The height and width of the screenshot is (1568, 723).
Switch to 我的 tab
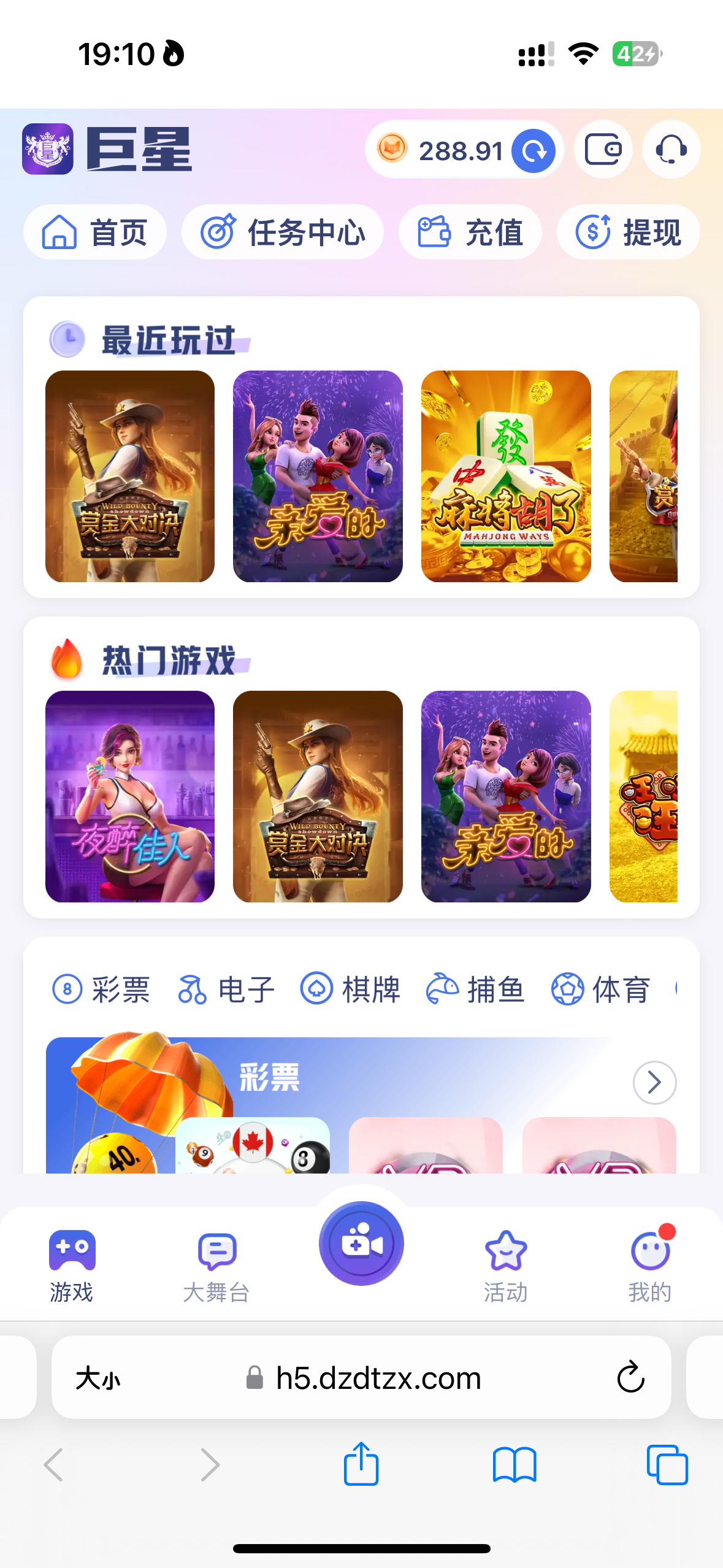coord(650,1266)
